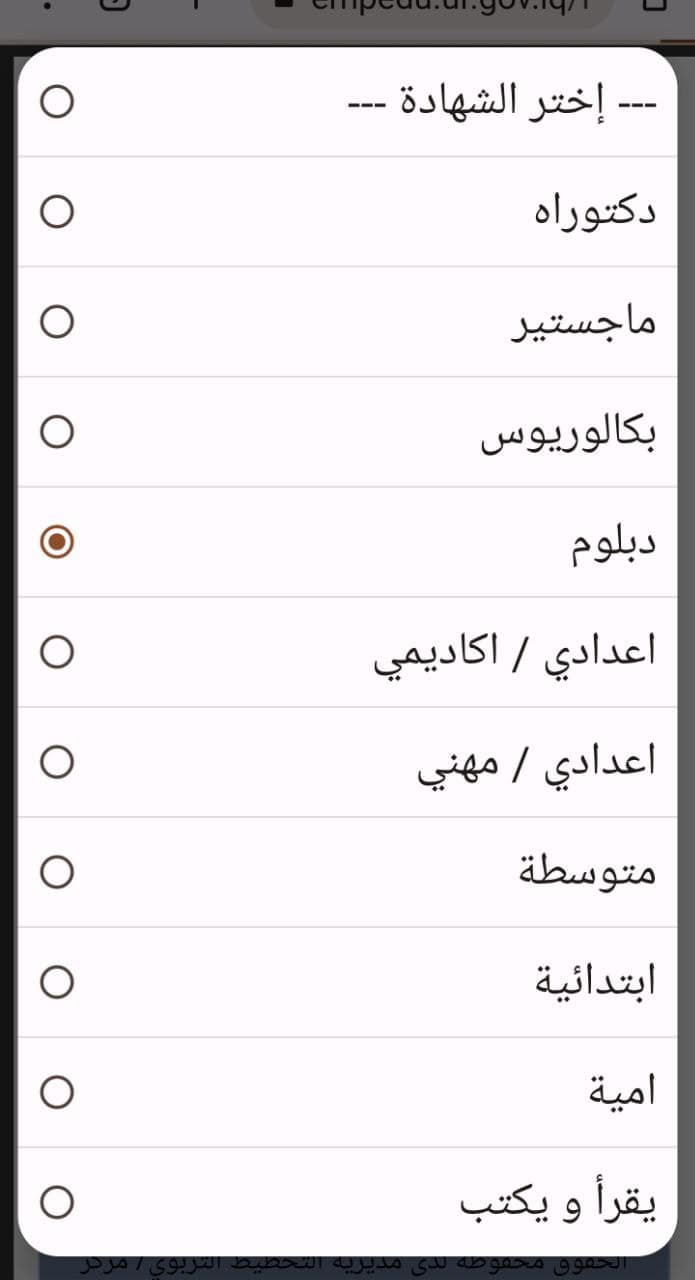Select the امية option
The height and width of the screenshot is (1280, 695).
(347, 1092)
